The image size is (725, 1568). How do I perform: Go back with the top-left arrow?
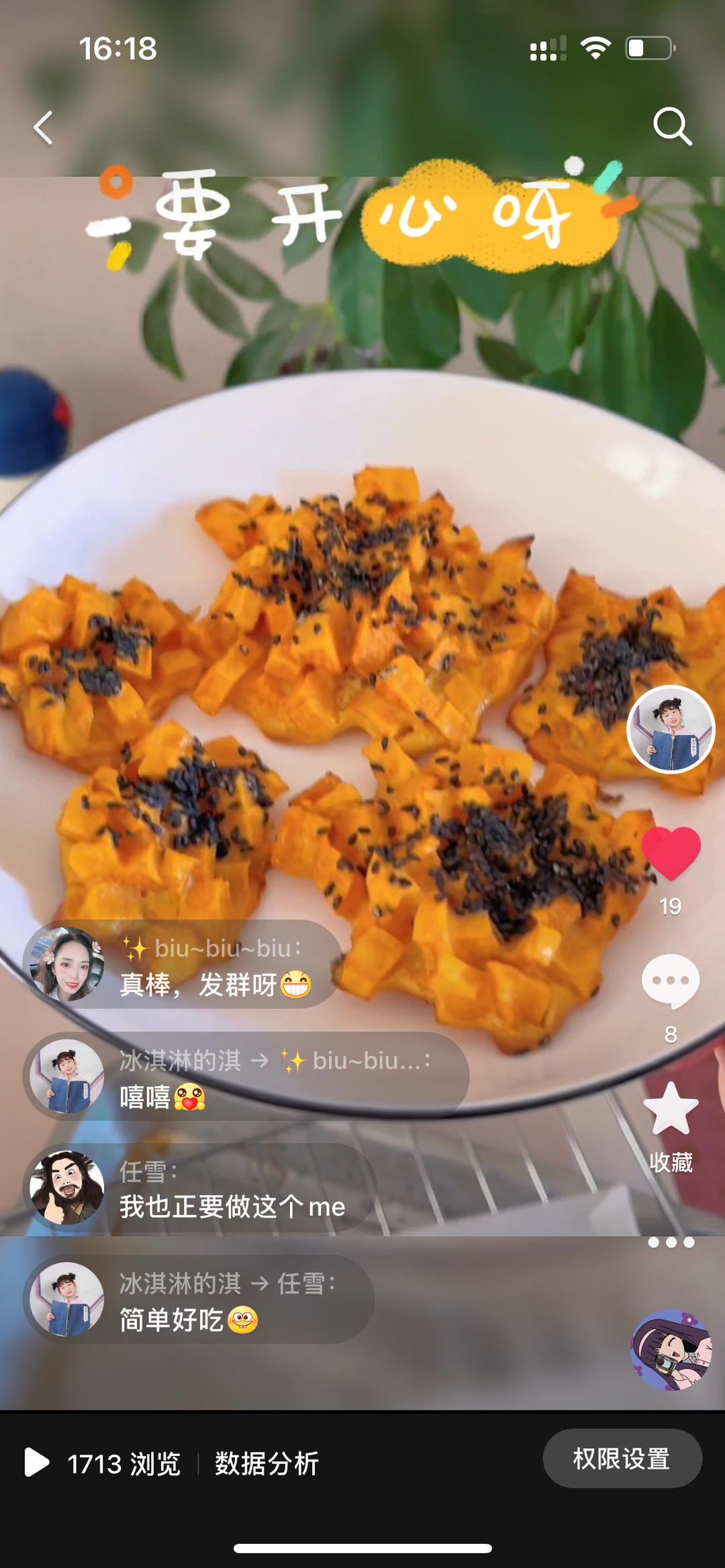[x=44, y=127]
